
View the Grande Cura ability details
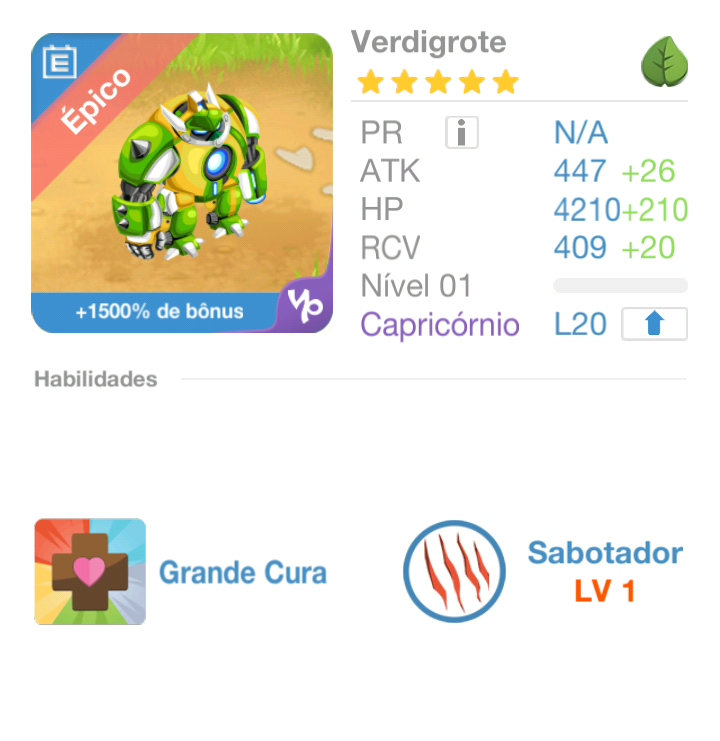[x=90, y=572]
